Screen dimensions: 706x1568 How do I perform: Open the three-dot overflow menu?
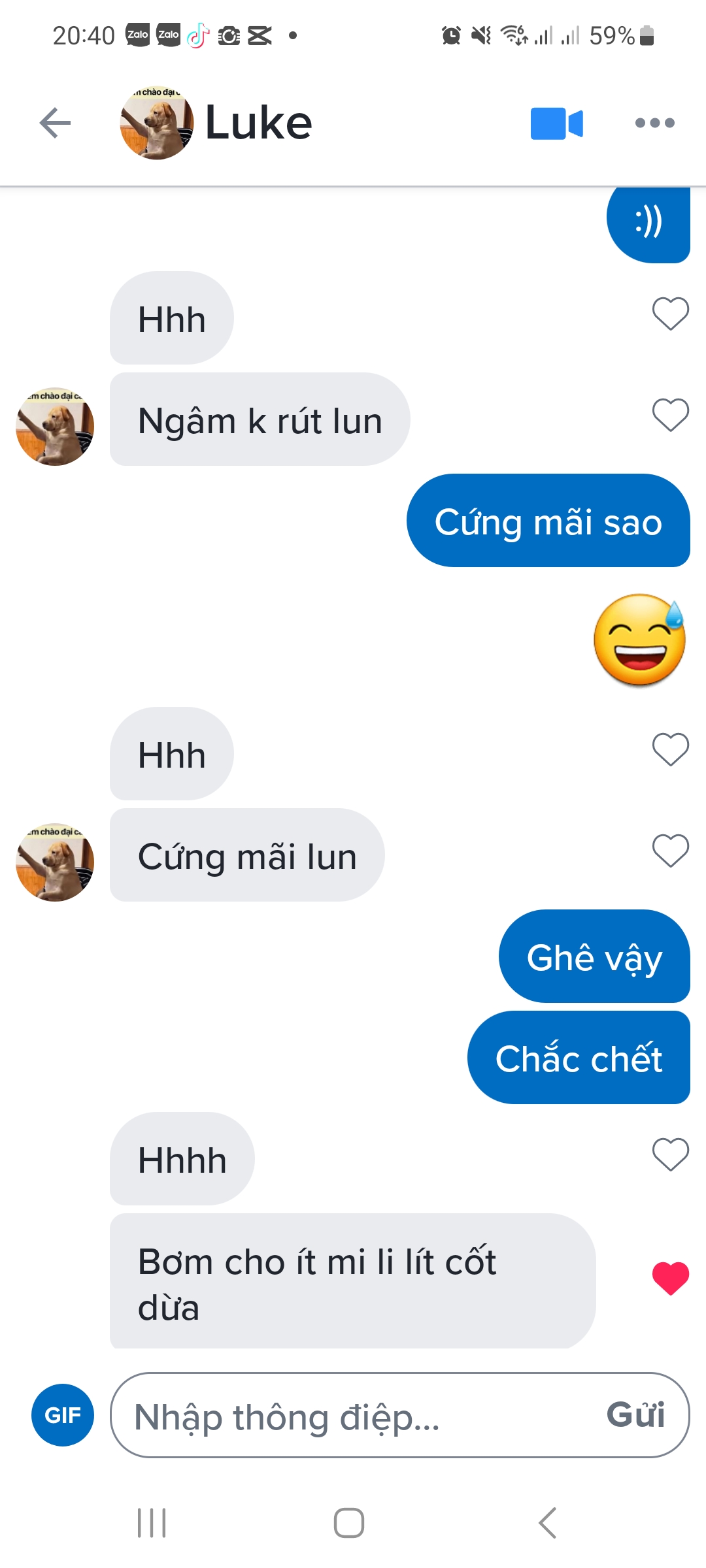pyautogui.click(x=654, y=123)
